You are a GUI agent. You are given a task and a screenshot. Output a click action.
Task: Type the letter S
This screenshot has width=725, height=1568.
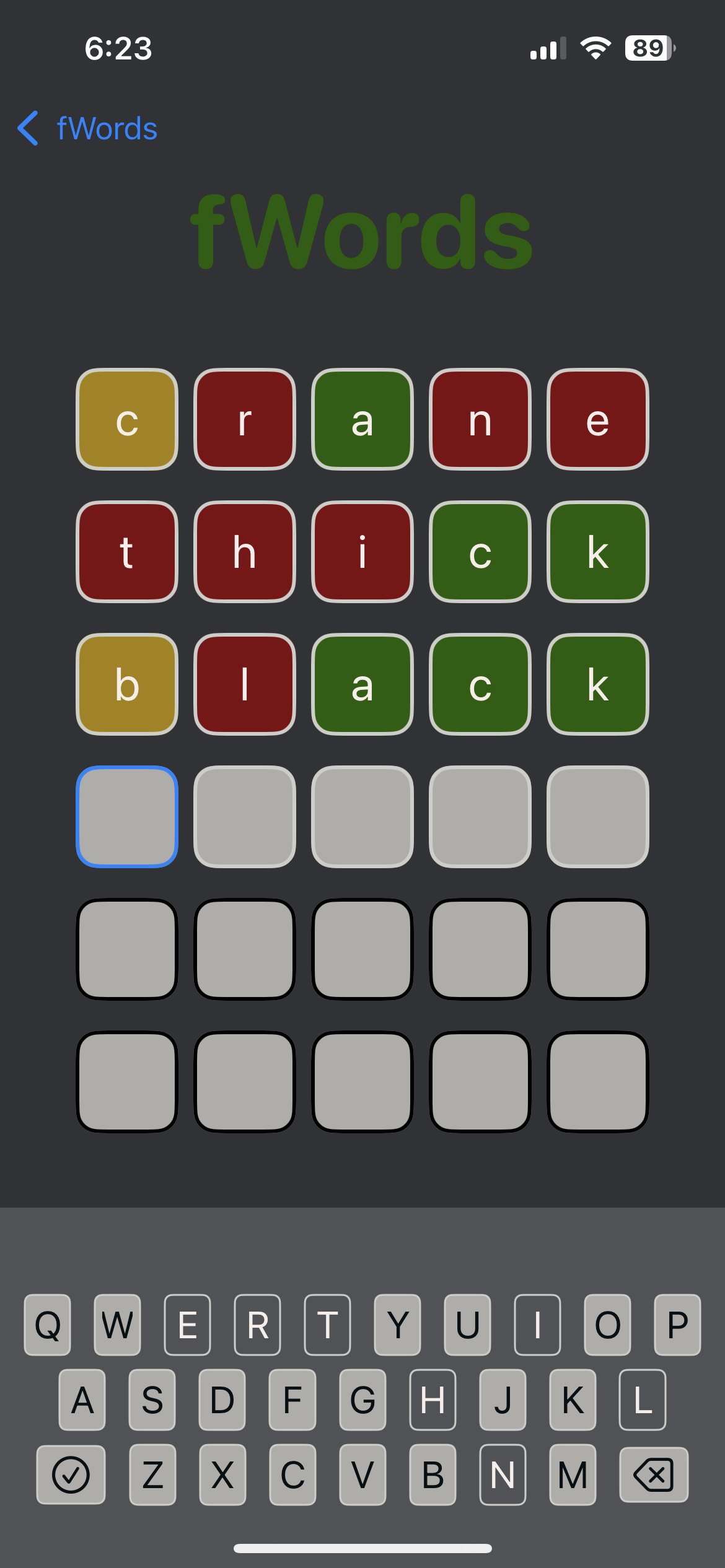pyautogui.click(x=152, y=1400)
